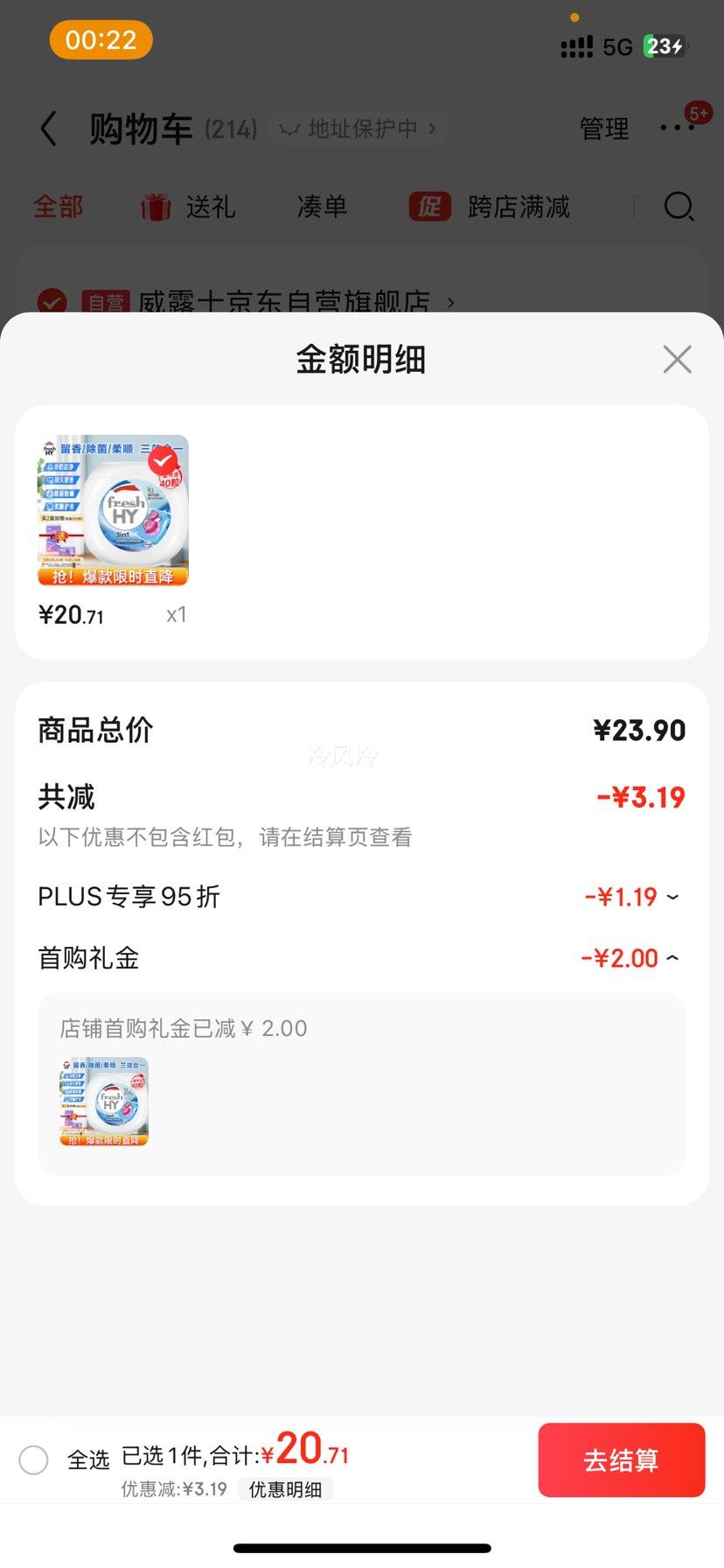This screenshot has width=724, height=1568.
Task: Open search from the filter bar magnifier
Action: point(679,206)
